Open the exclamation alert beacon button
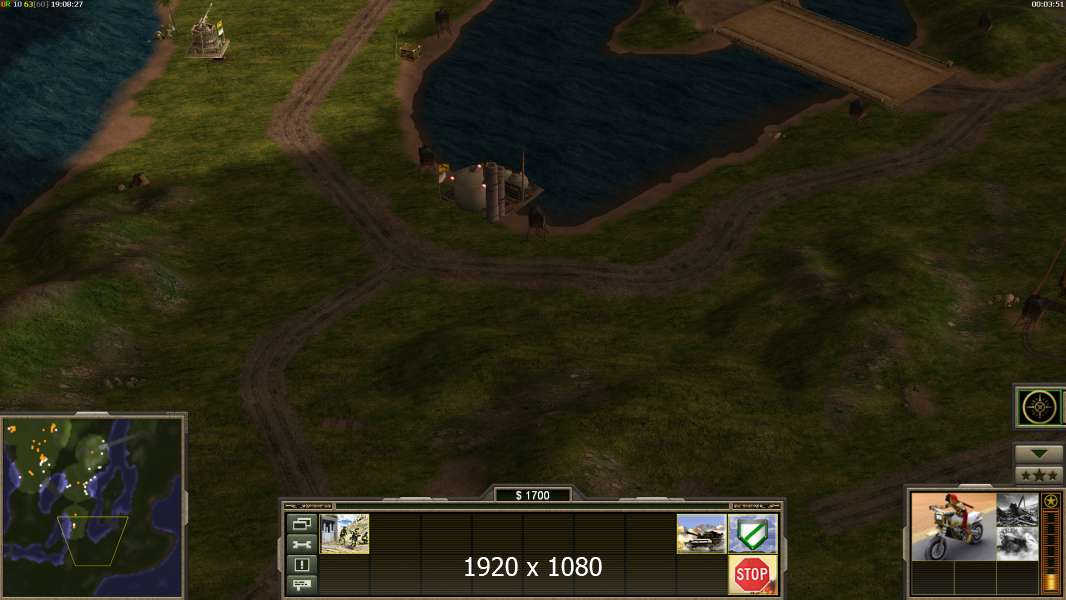The width and height of the screenshot is (1066, 600). point(301,564)
